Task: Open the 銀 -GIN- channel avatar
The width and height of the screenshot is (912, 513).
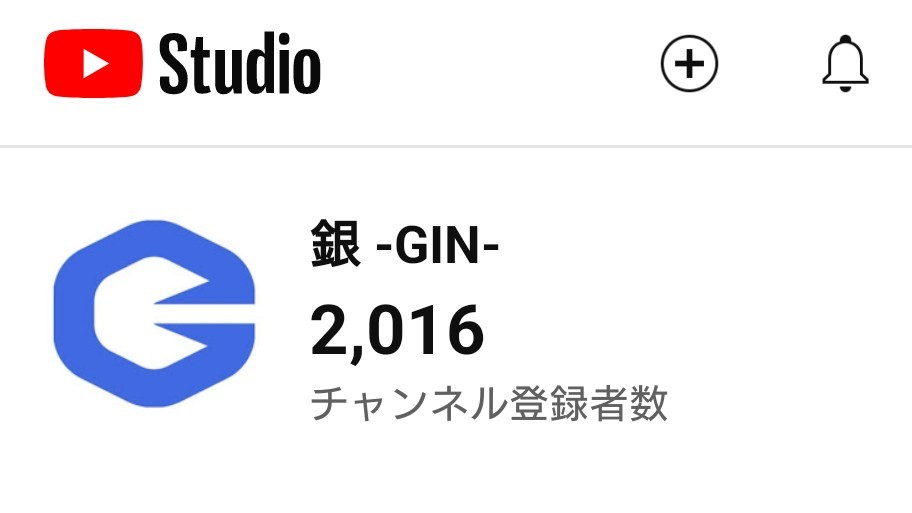Action: pyautogui.click(x=154, y=313)
